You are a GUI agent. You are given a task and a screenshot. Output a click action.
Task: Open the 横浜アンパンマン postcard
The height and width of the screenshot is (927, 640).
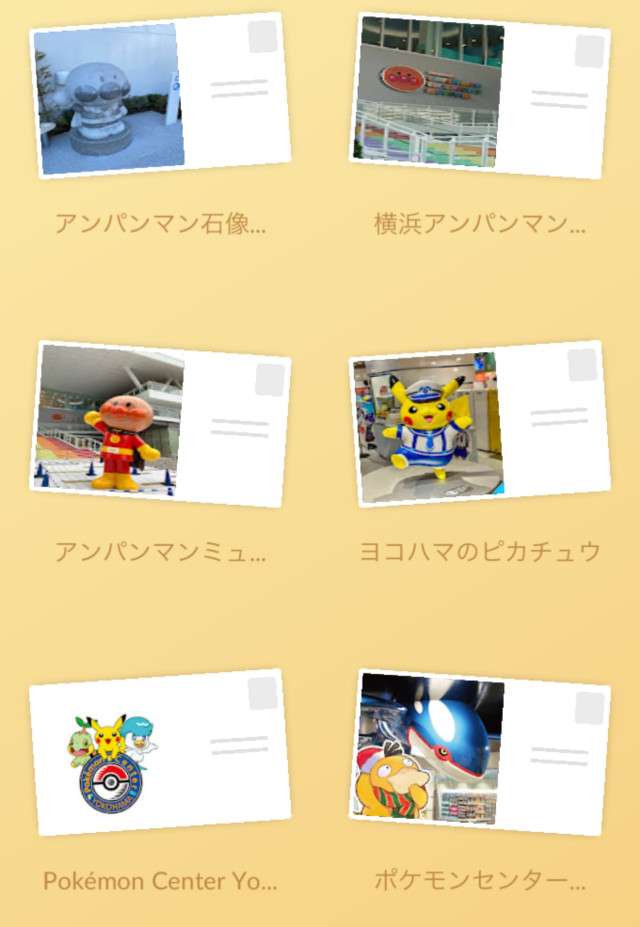[480, 97]
